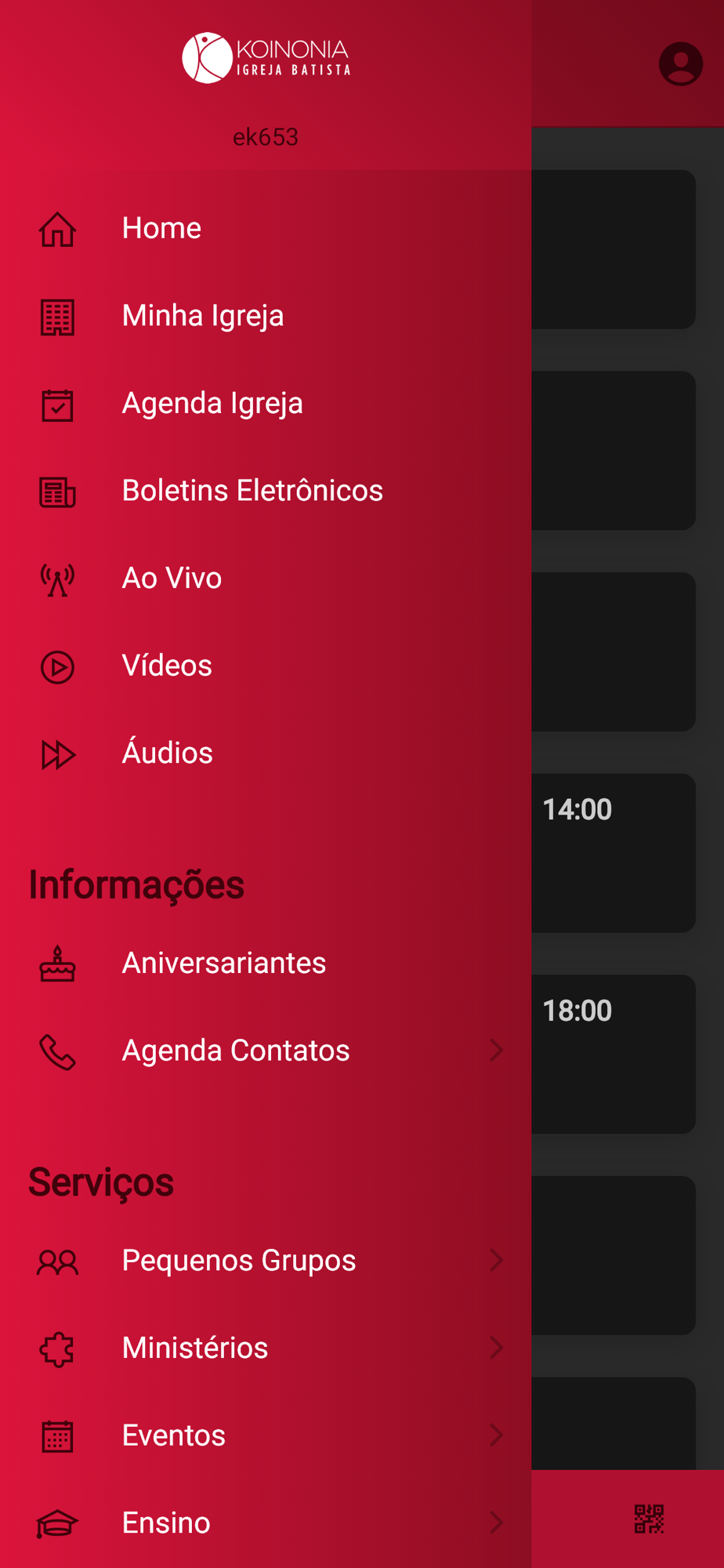Image resolution: width=724 pixels, height=1568 pixels.
Task: Open the Ao Vivo live stream
Action: coord(266,579)
